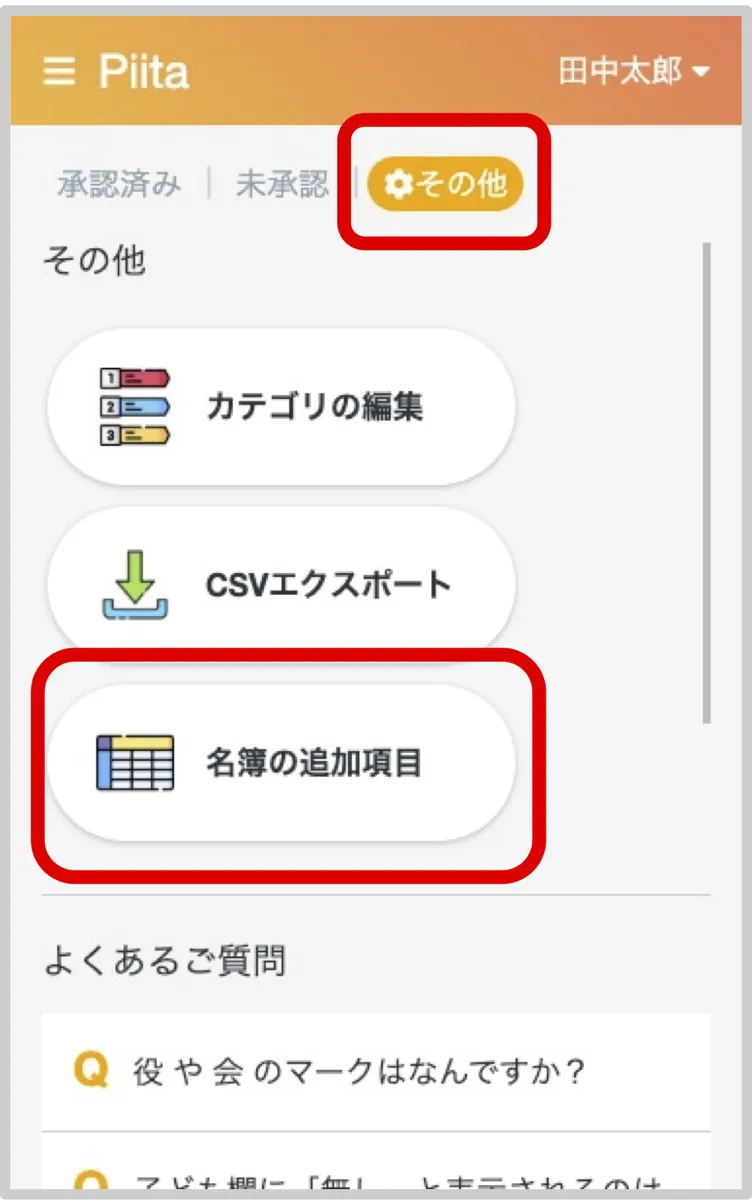Screen dimensions: 752x1200
Task: Switch to the 未承認 tab
Action: [x=281, y=184]
